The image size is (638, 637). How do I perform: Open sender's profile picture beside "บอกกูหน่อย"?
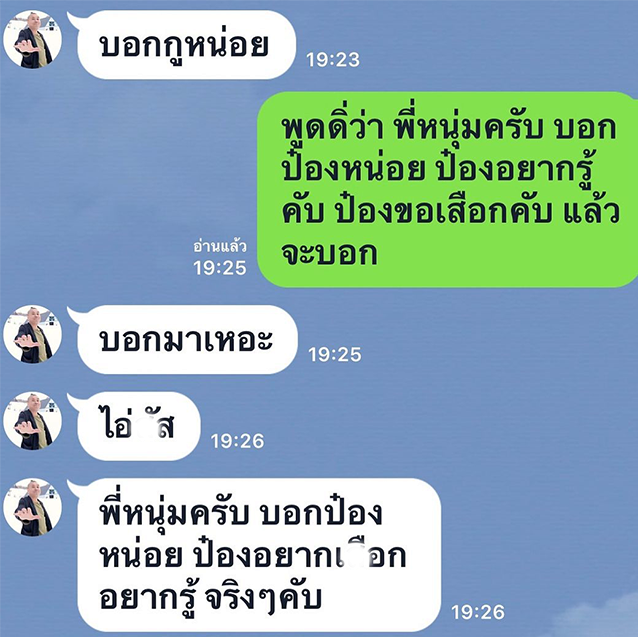[33, 40]
